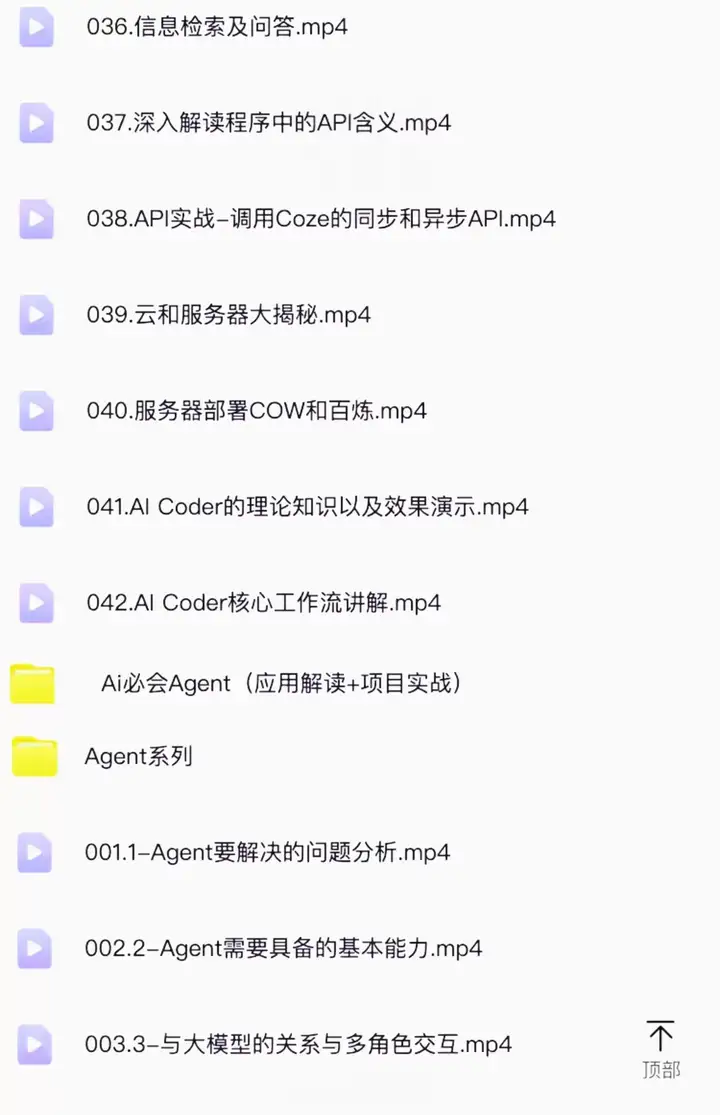Viewport: 720px width, 1115px height.
Task: Open 001.1-Agent要解决的问题分析.mp4
Action: click(267, 853)
